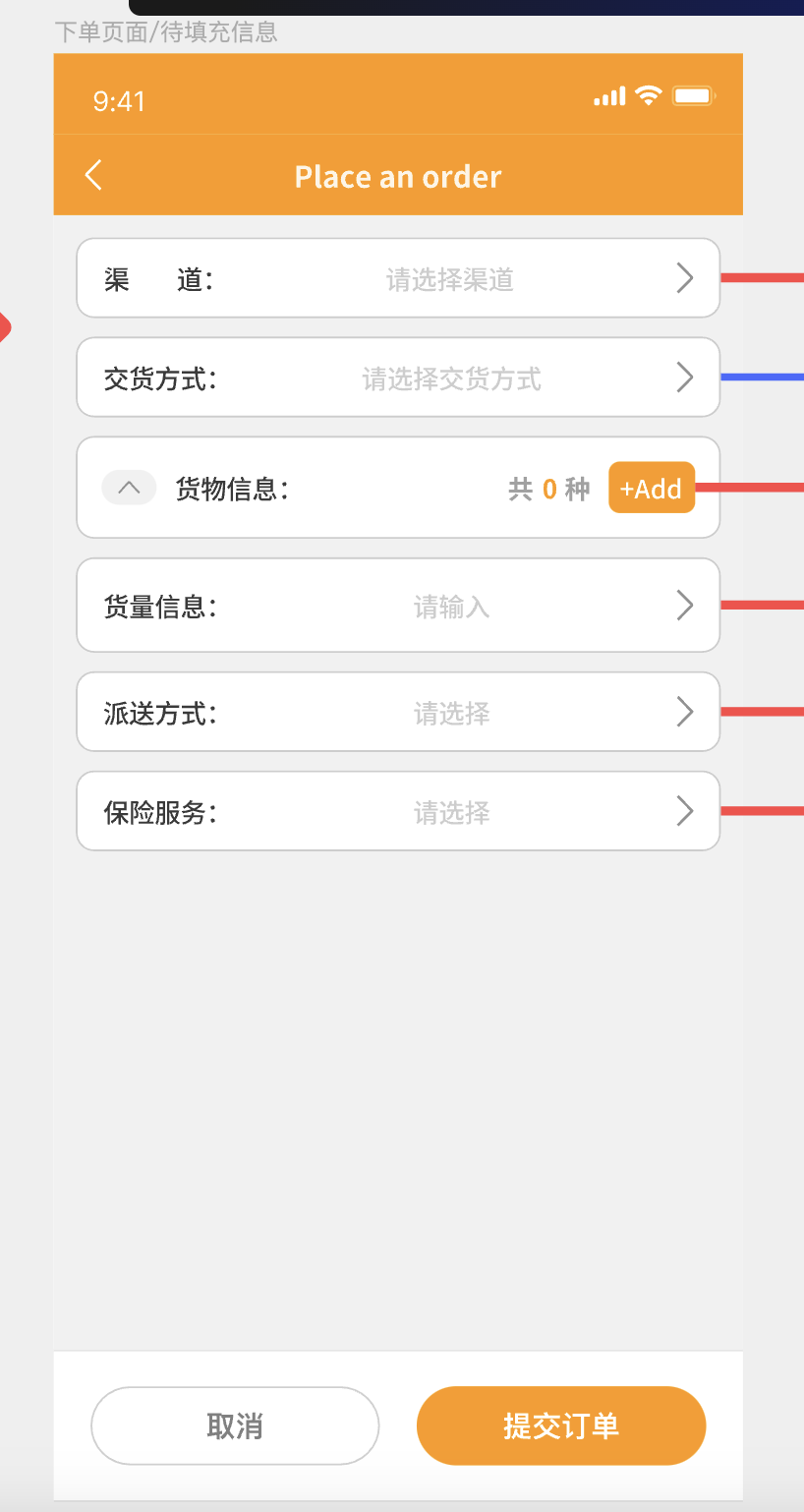The image size is (804, 1512).
Task: Go back from Place an order
Action: 93,176
